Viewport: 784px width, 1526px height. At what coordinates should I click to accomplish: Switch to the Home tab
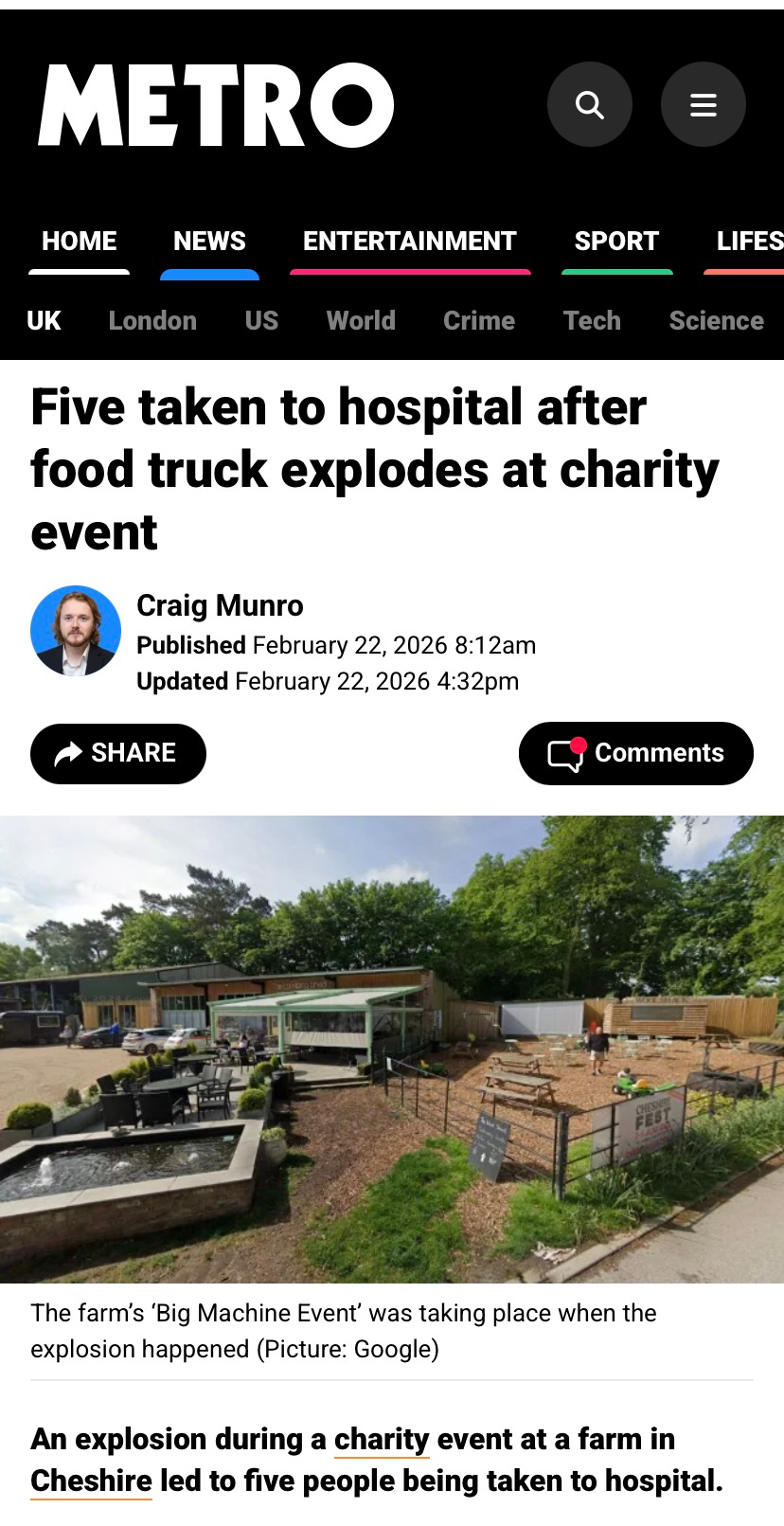click(80, 242)
